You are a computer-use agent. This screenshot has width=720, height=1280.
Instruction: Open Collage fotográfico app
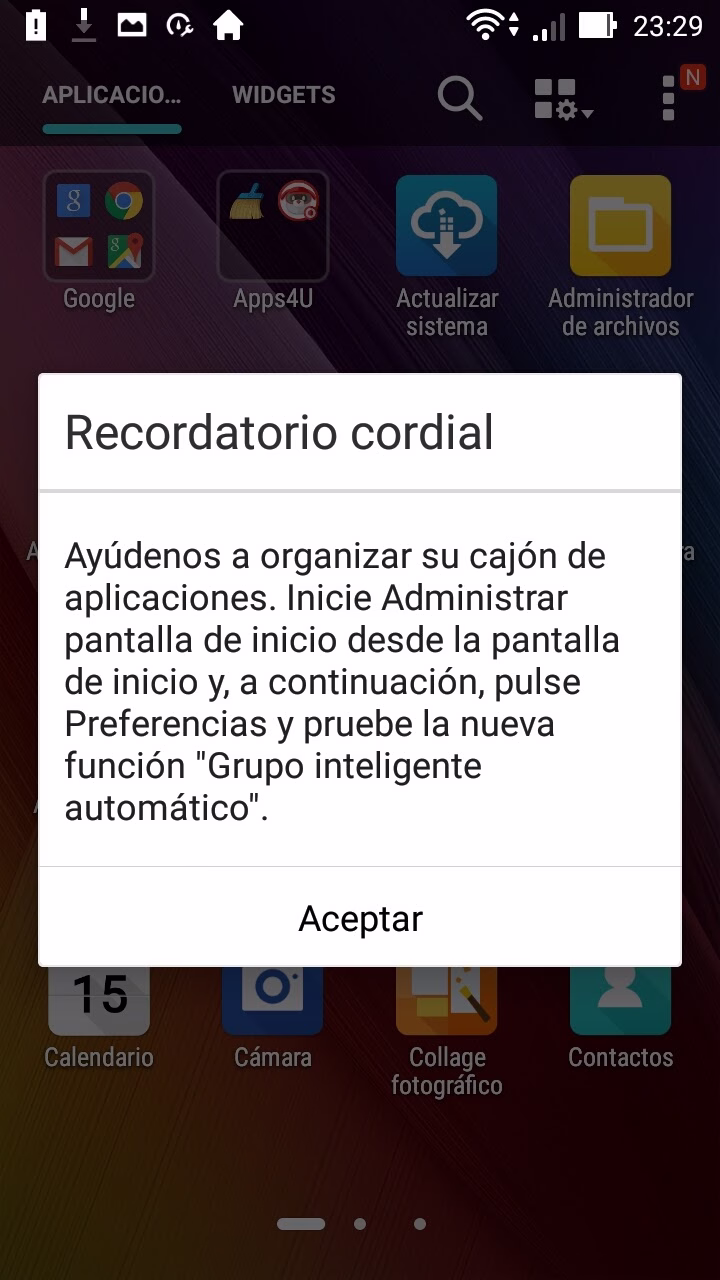tap(447, 1032)
